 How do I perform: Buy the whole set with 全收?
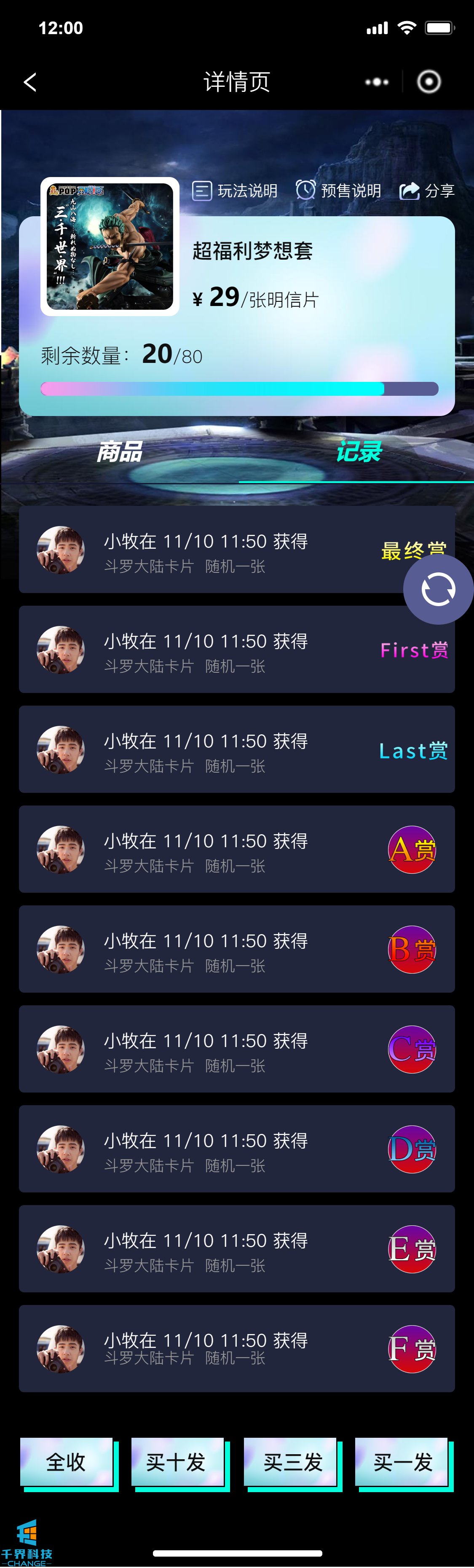66,1461
